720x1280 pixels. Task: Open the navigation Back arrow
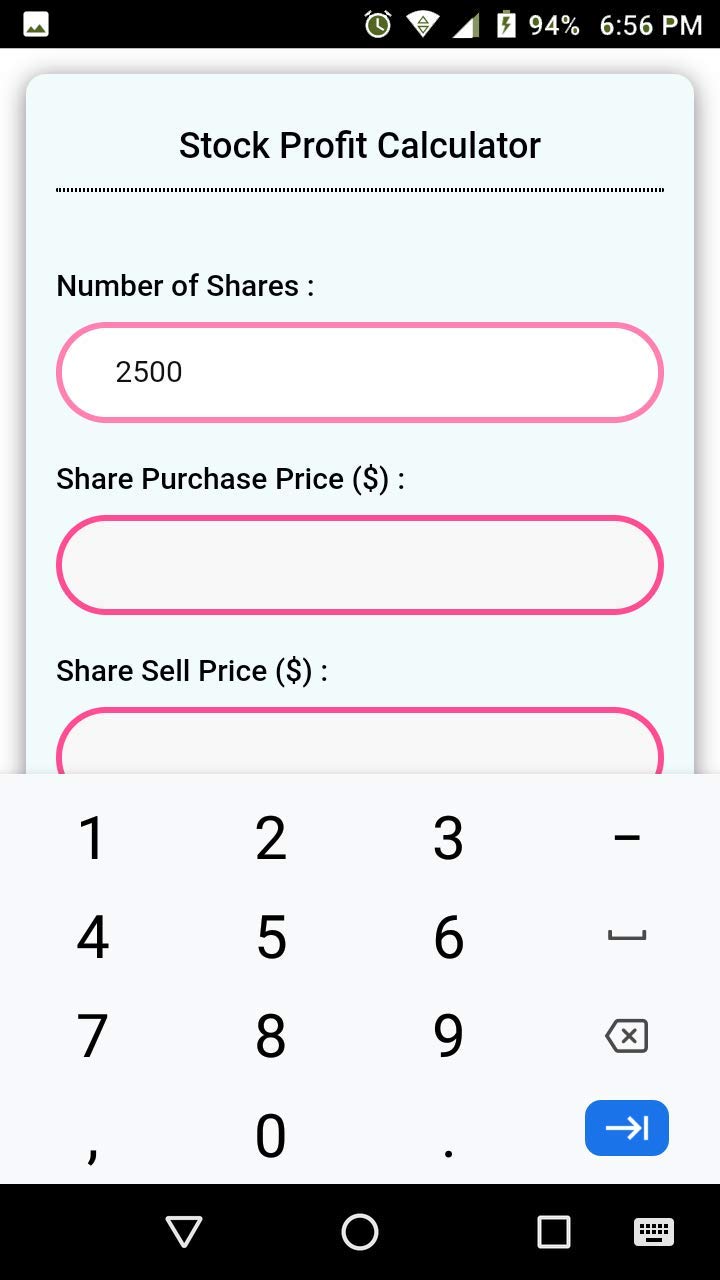click(x=183, y=1232)
